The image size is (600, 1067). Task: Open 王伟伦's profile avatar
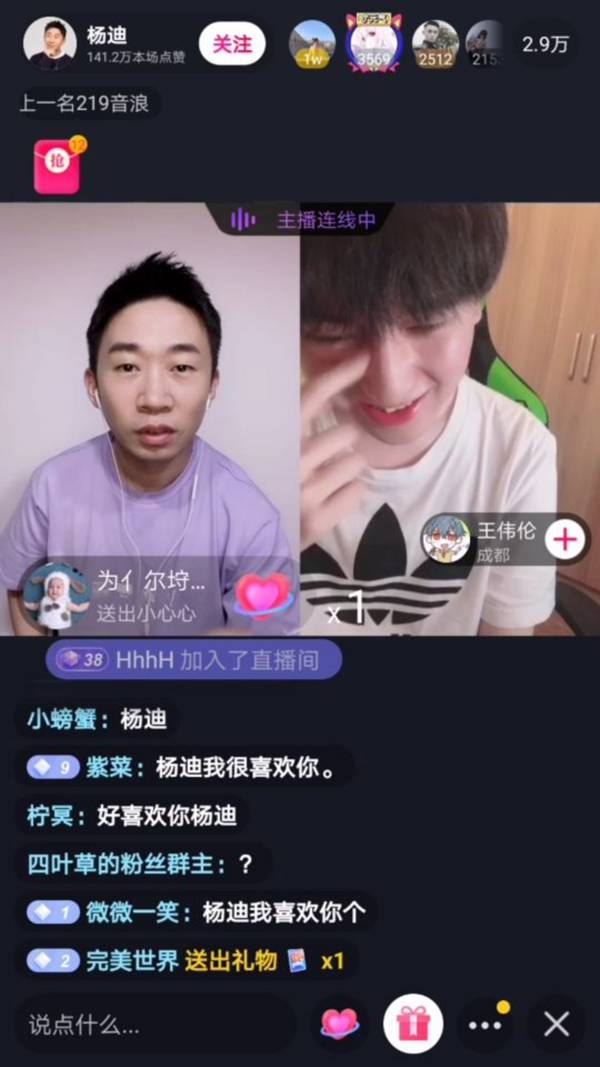click(446, 540)
